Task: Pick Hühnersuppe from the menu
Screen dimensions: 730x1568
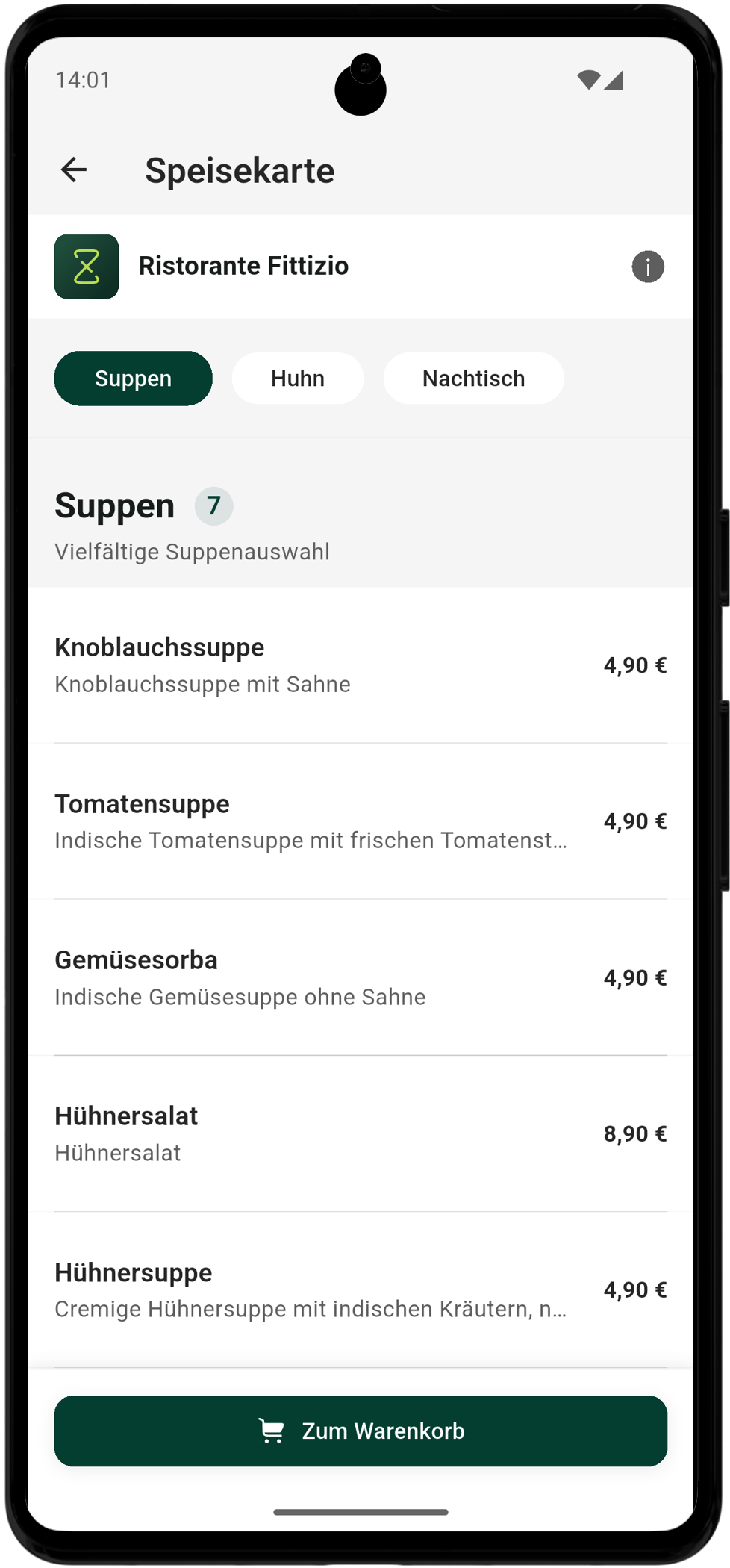Action: coord(361,1289)
